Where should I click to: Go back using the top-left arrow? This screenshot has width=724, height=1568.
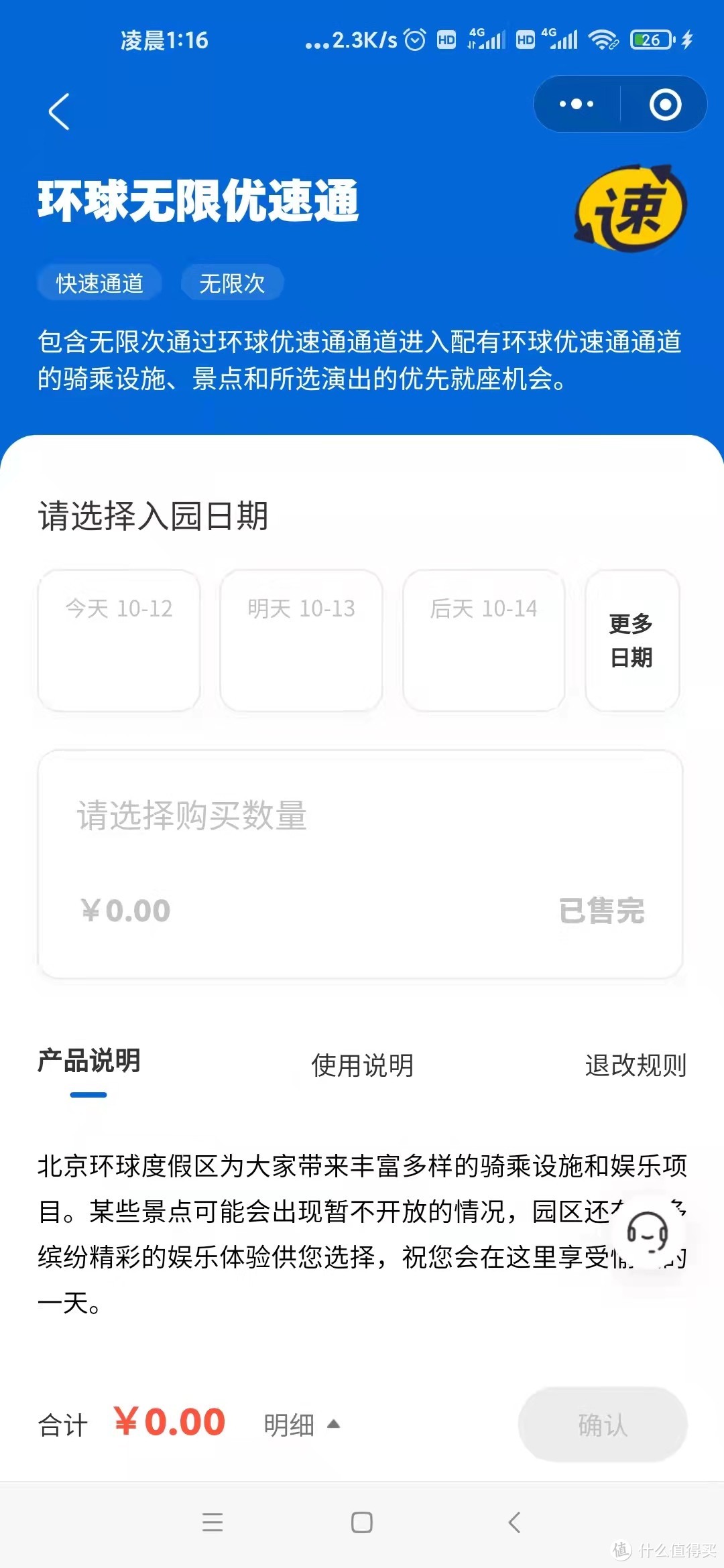pos(59,111)
